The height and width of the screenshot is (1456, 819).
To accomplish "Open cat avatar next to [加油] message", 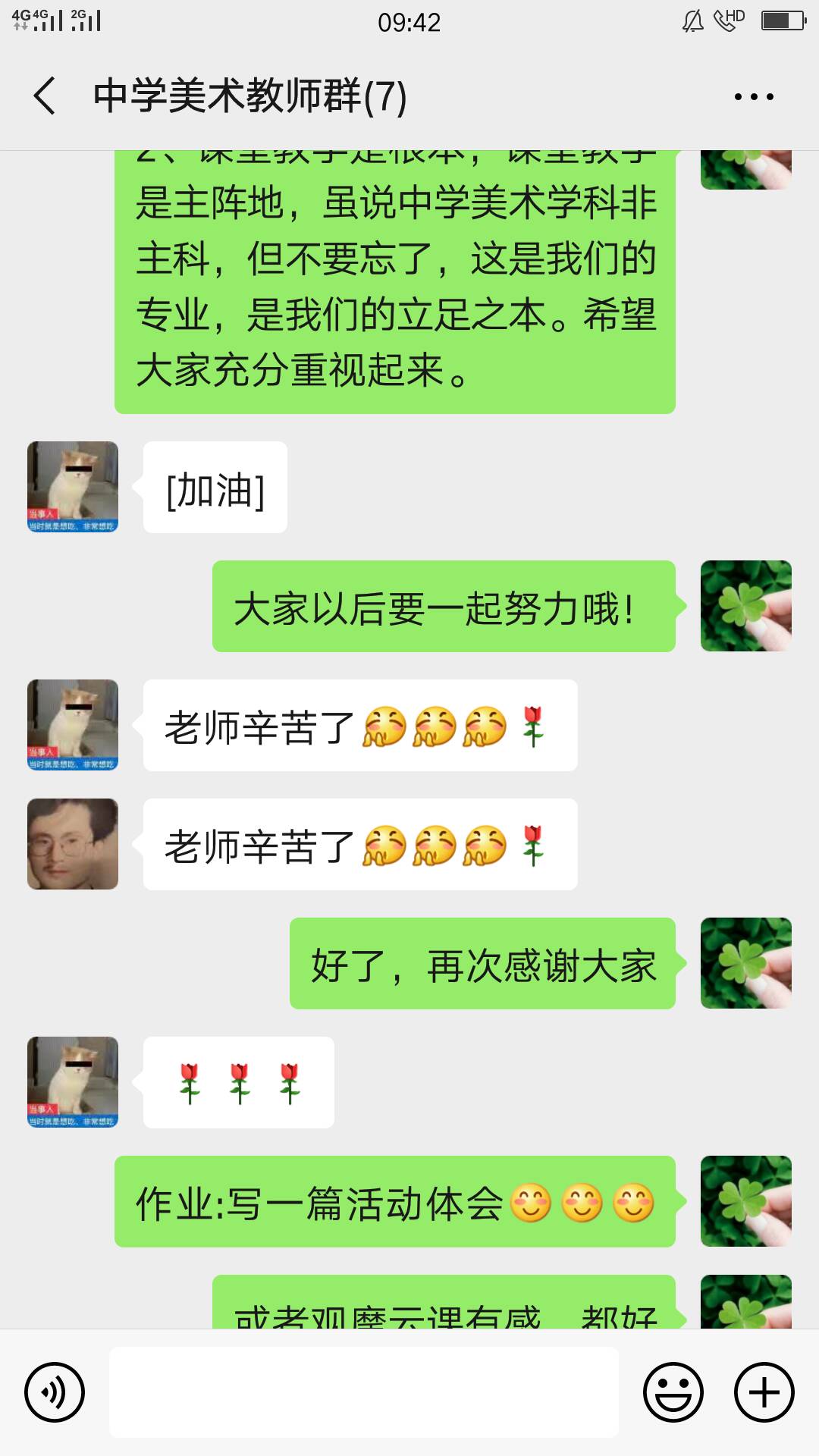I will pyautogui.click(x=73, y=487).
